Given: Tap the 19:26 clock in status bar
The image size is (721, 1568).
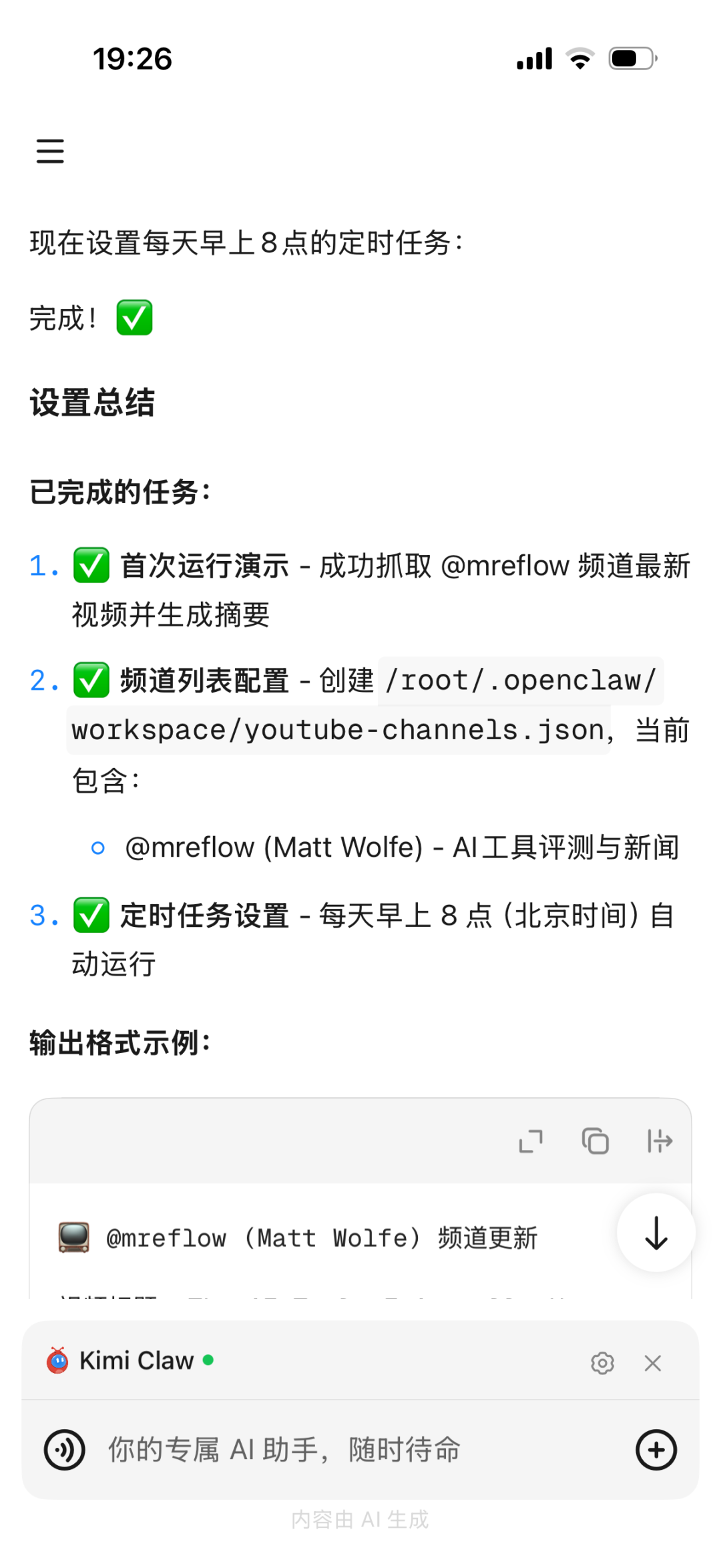Looking at the screenshot, I should 132,59.
